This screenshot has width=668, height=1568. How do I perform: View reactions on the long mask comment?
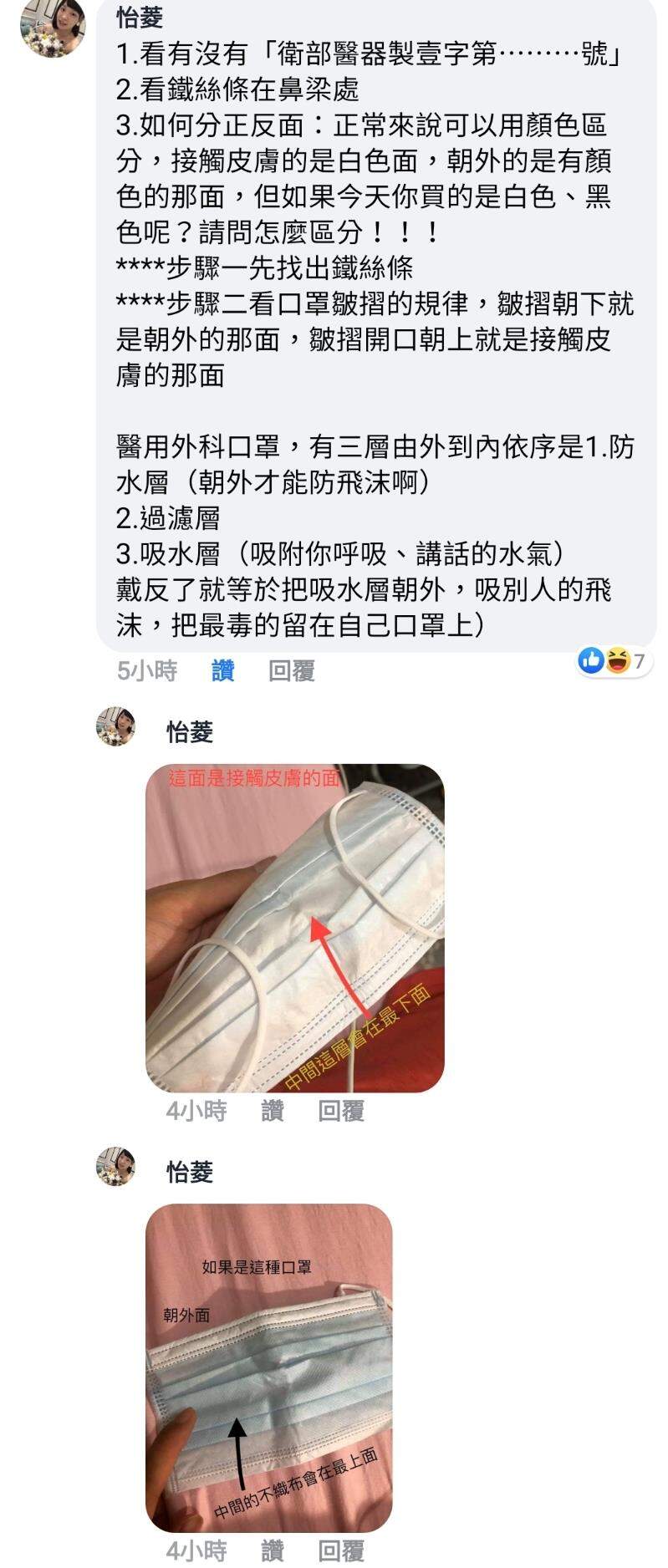coord(614,661)
